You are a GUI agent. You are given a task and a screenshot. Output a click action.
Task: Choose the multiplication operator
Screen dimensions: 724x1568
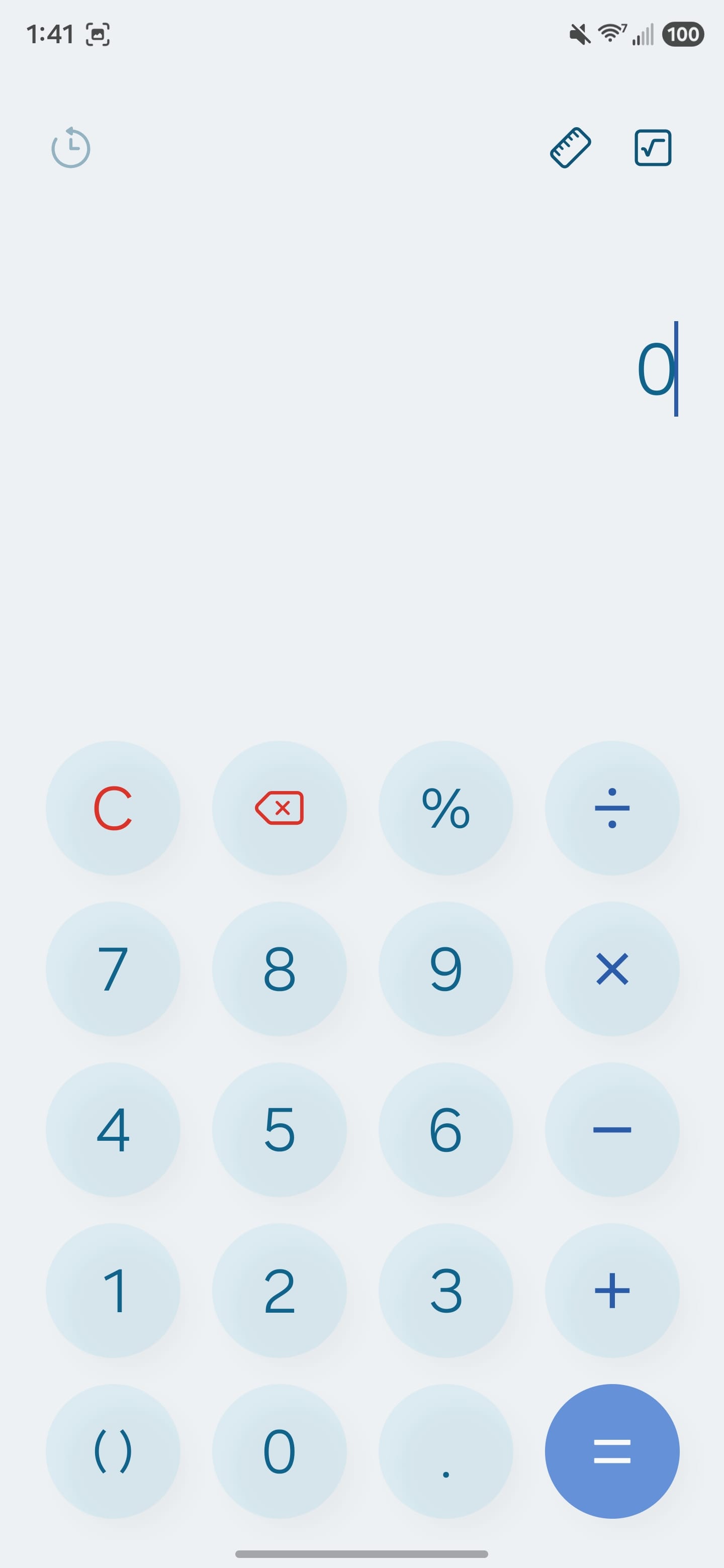point(612,968)
